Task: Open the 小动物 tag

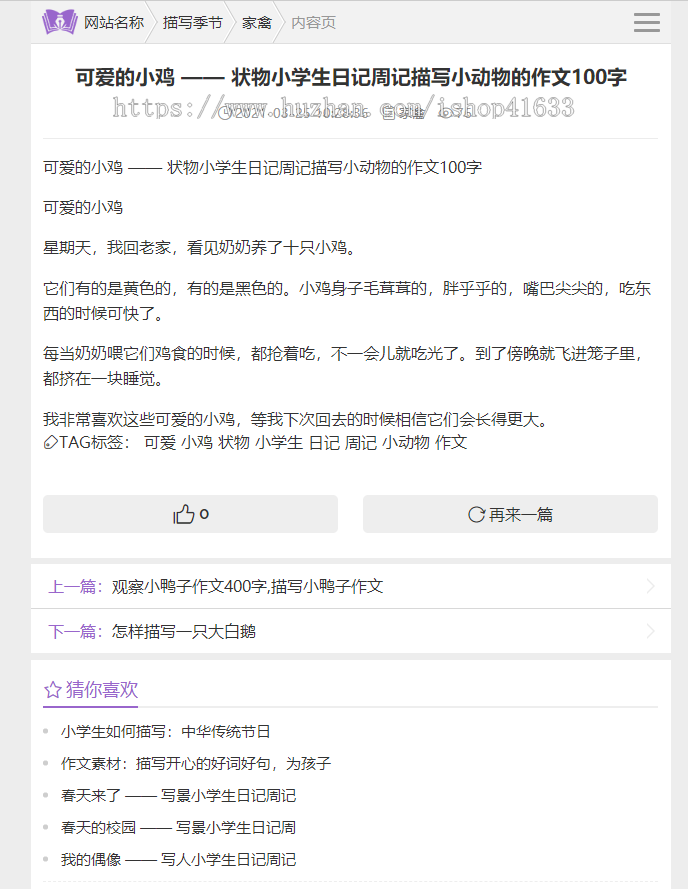Action: click(405, 442)
